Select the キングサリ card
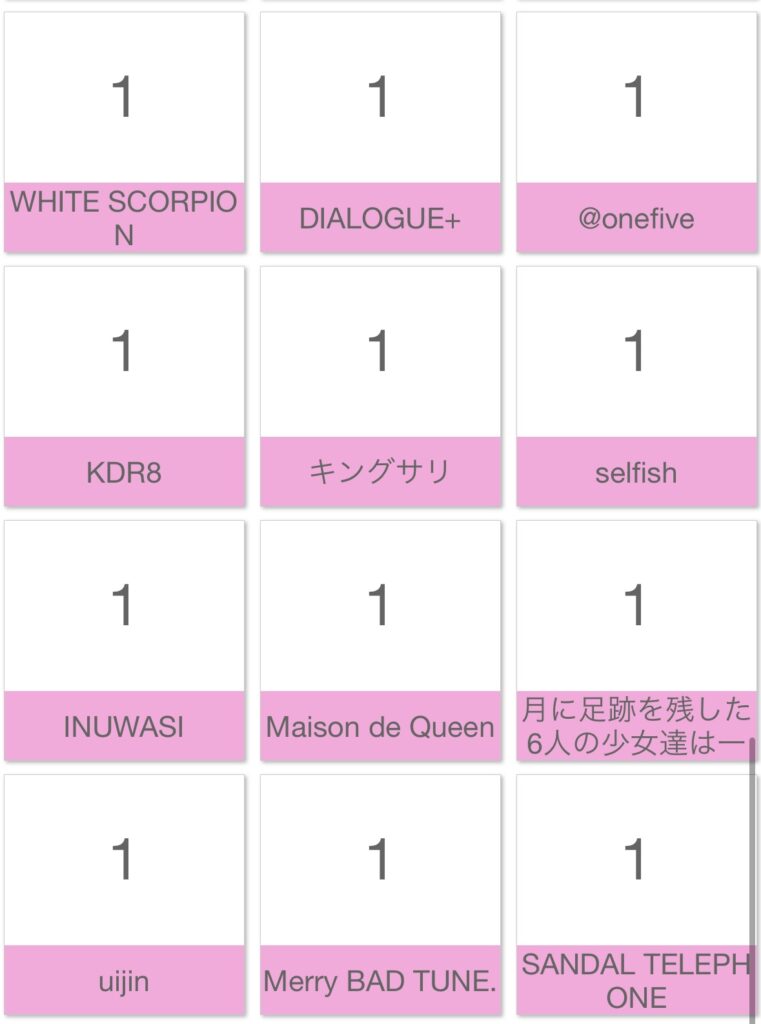 click(380, 386)
